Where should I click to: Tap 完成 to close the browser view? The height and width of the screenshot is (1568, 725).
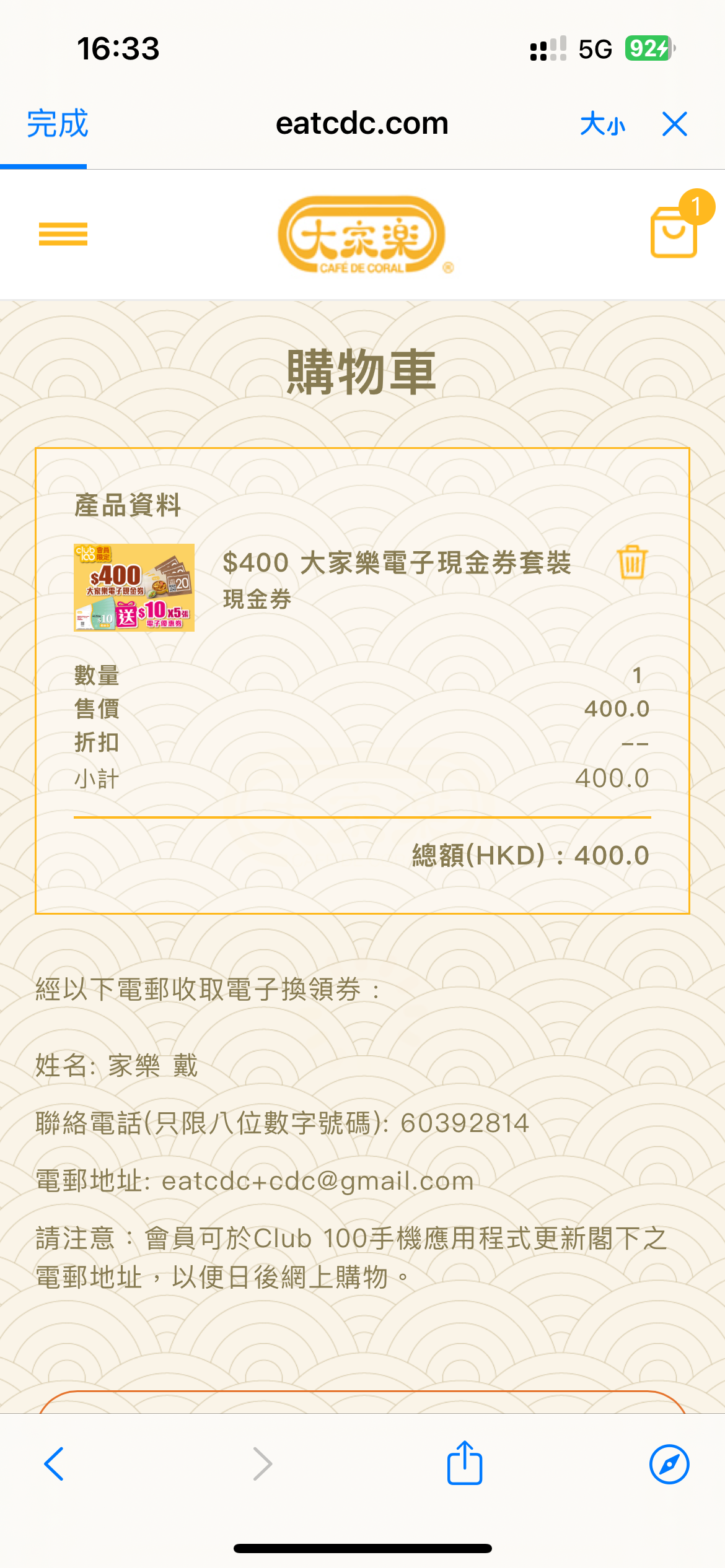[57, 124]
